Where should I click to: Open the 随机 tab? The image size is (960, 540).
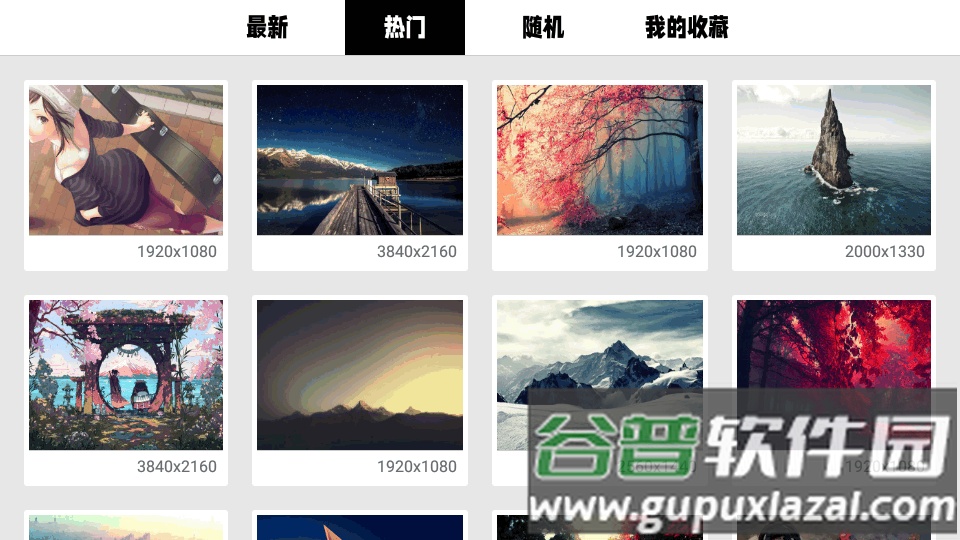[x=543, y=27]
